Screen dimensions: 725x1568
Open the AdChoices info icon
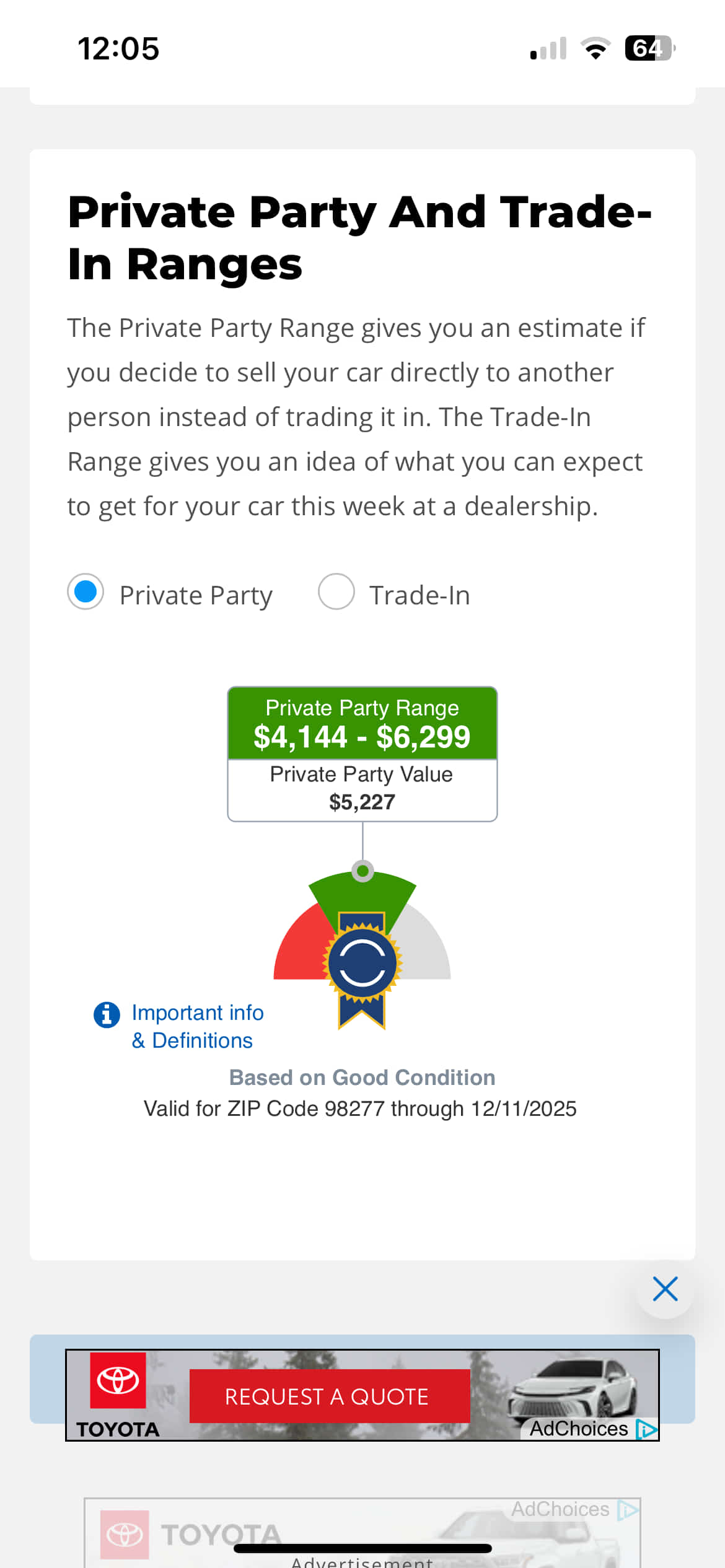pos(646,1429)
